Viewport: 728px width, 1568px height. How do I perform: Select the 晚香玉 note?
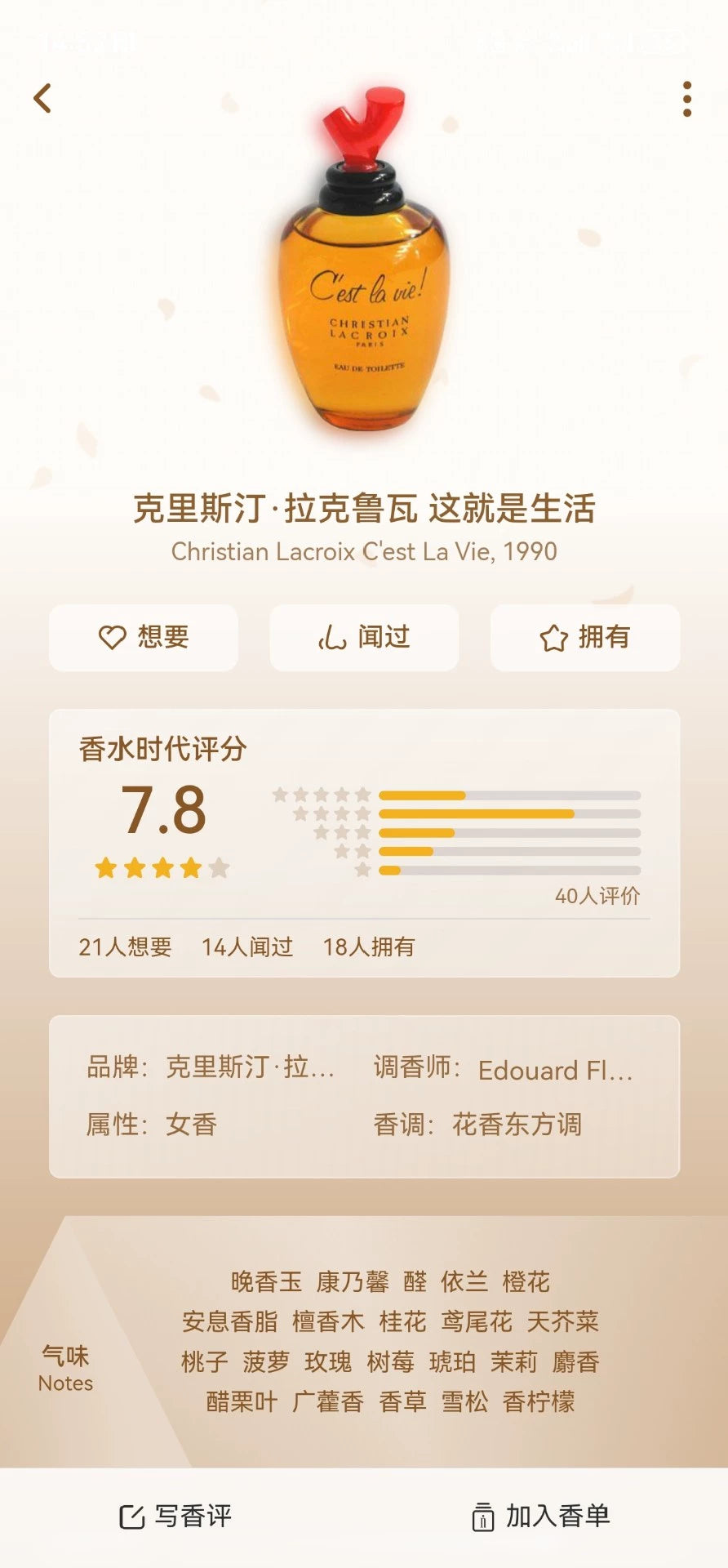(x=266, y=1282)
